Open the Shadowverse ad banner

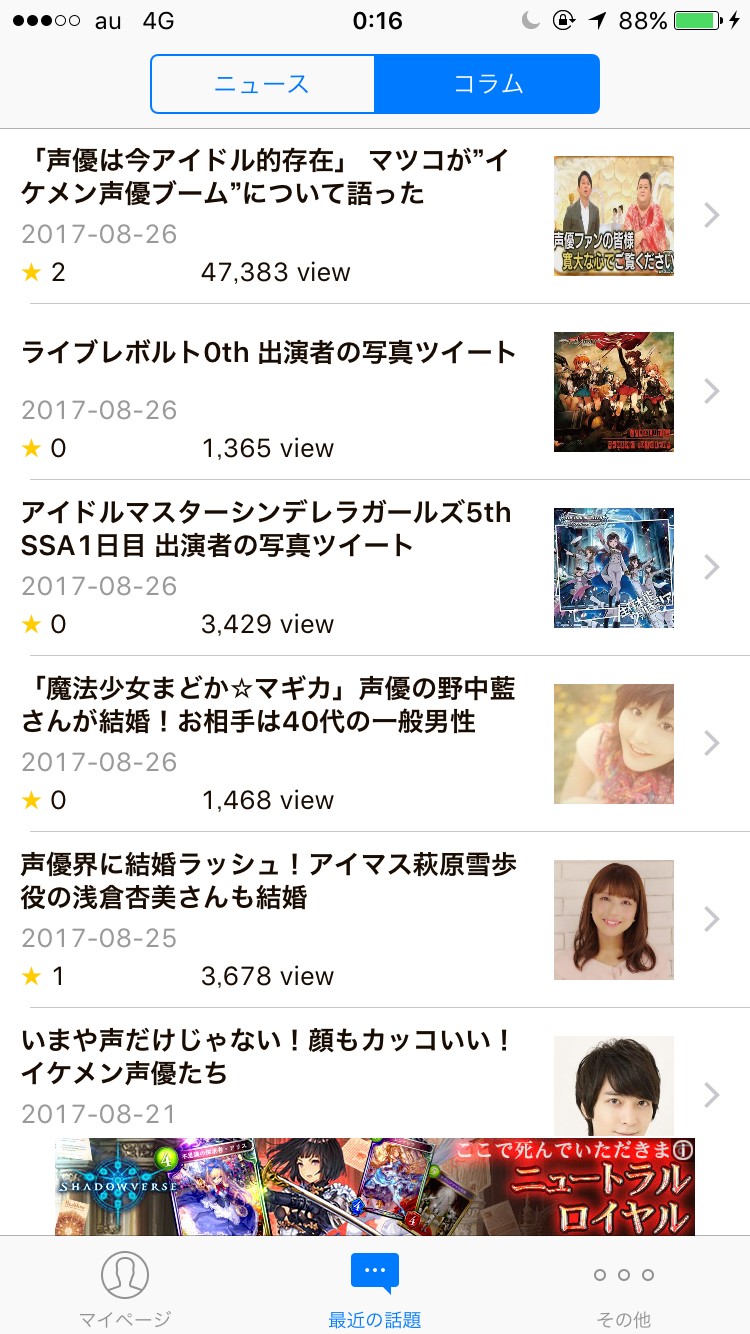tap(374, 1186)
